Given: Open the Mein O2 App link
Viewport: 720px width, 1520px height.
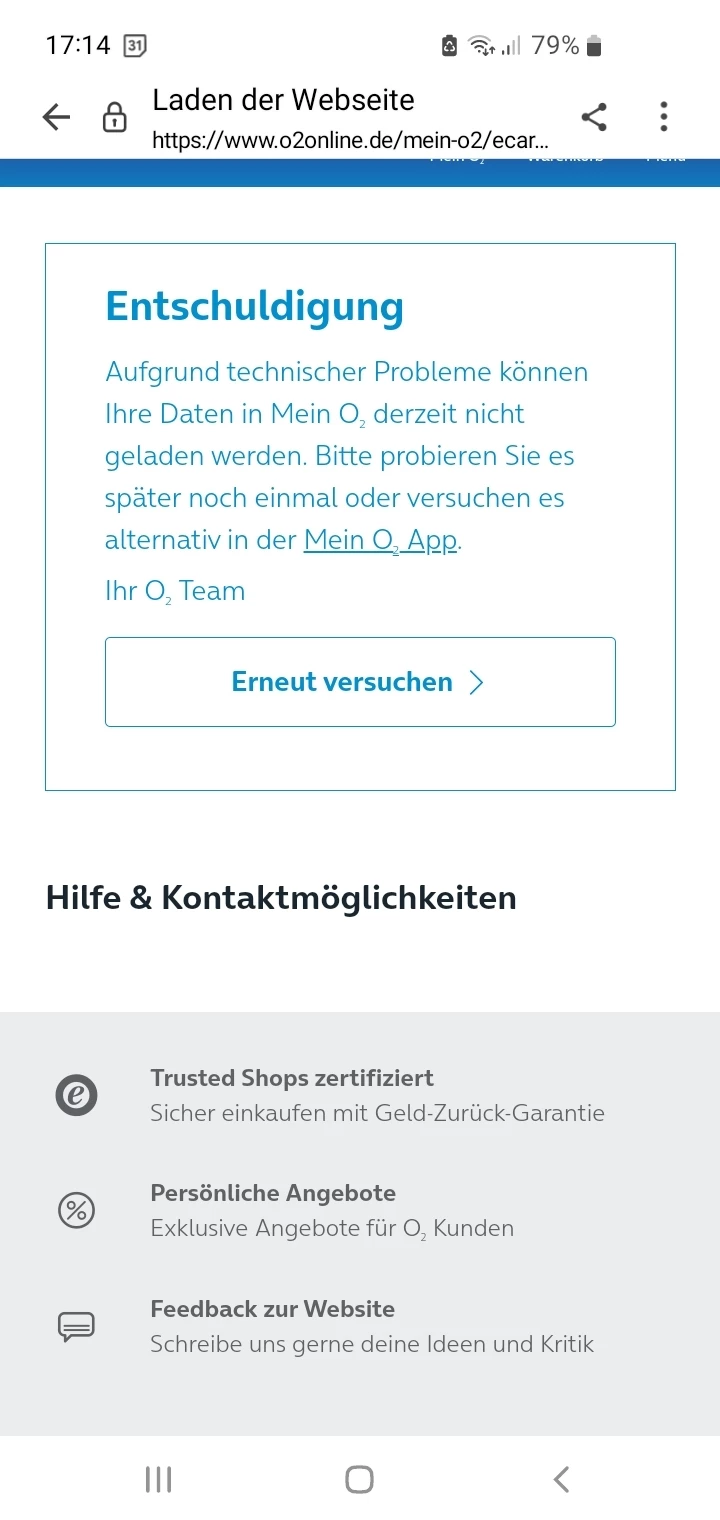Looking at the screenshot, I should (x=380, y=540).
